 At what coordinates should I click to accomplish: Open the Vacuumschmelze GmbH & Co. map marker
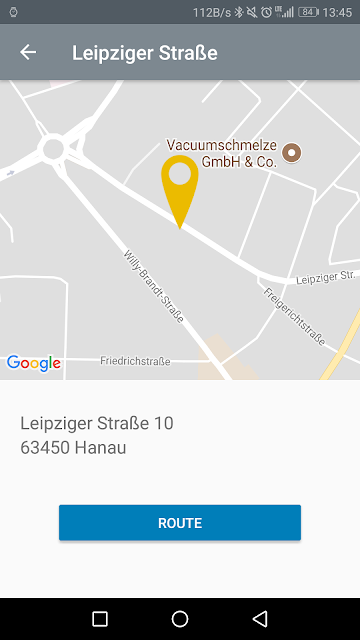pyautogui.click(x=291, y=153)
